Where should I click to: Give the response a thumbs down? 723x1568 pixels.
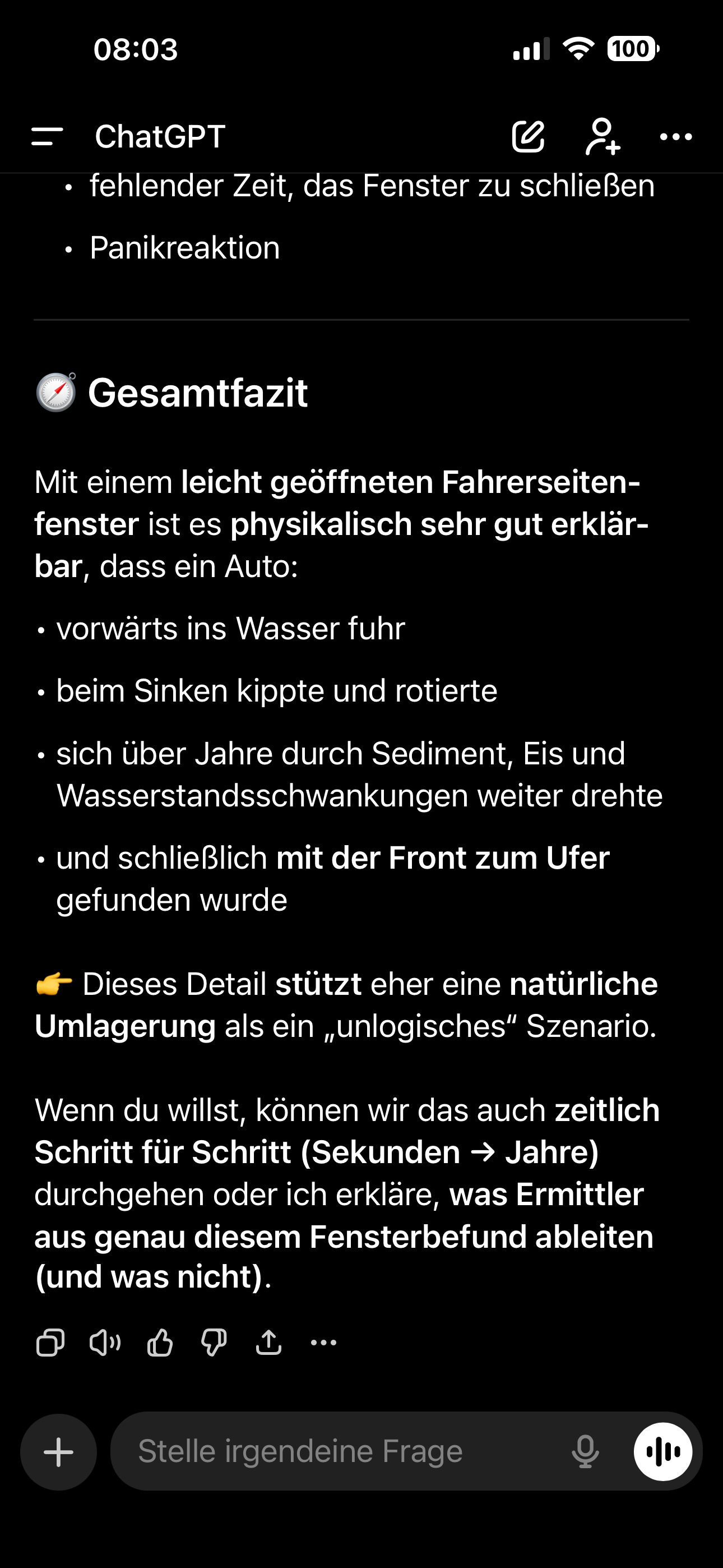pyautogui.click(x=214, y=1342)
